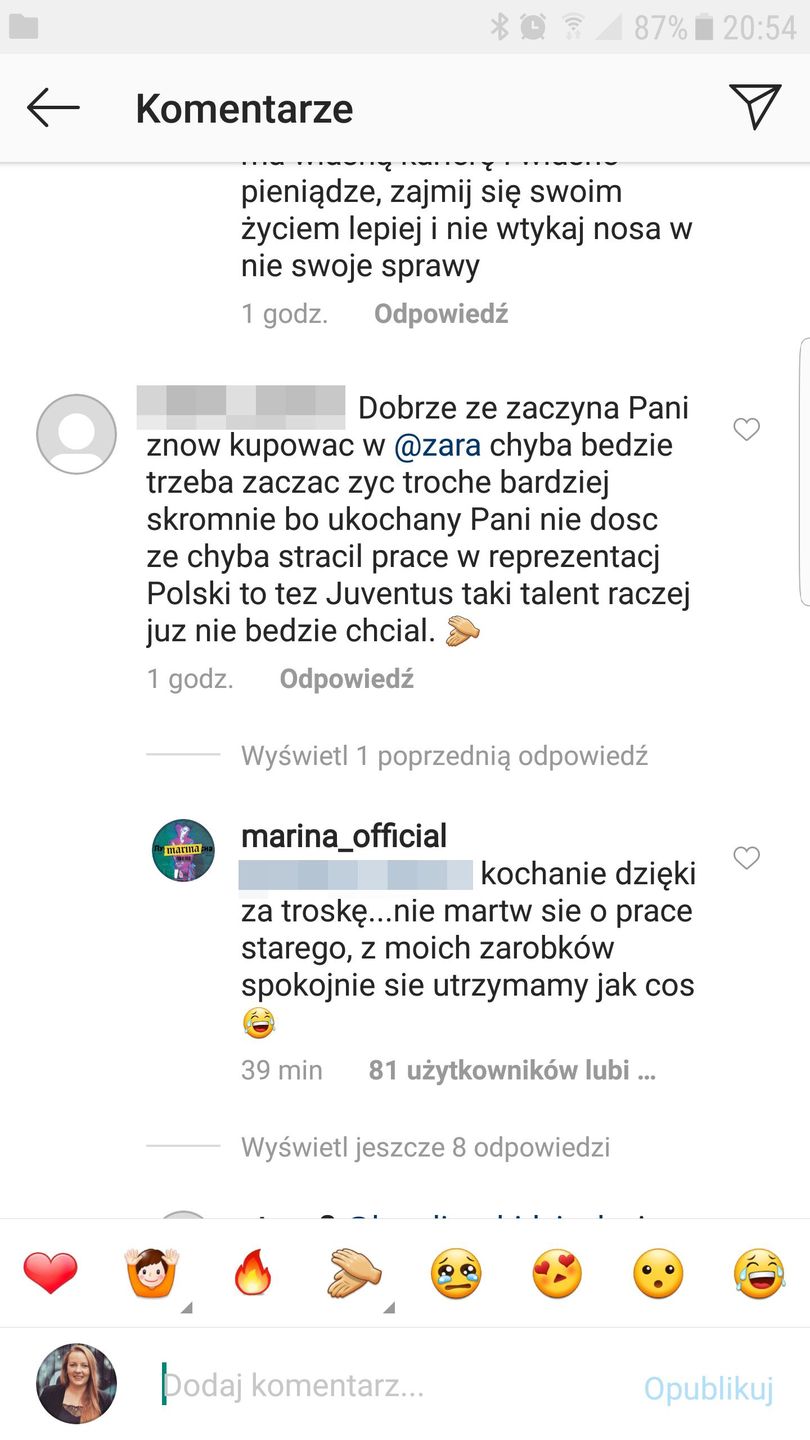Open the grey avatar of the Juventus commenter
This screenshot has height=1440, width=810.
click(76, 434)
